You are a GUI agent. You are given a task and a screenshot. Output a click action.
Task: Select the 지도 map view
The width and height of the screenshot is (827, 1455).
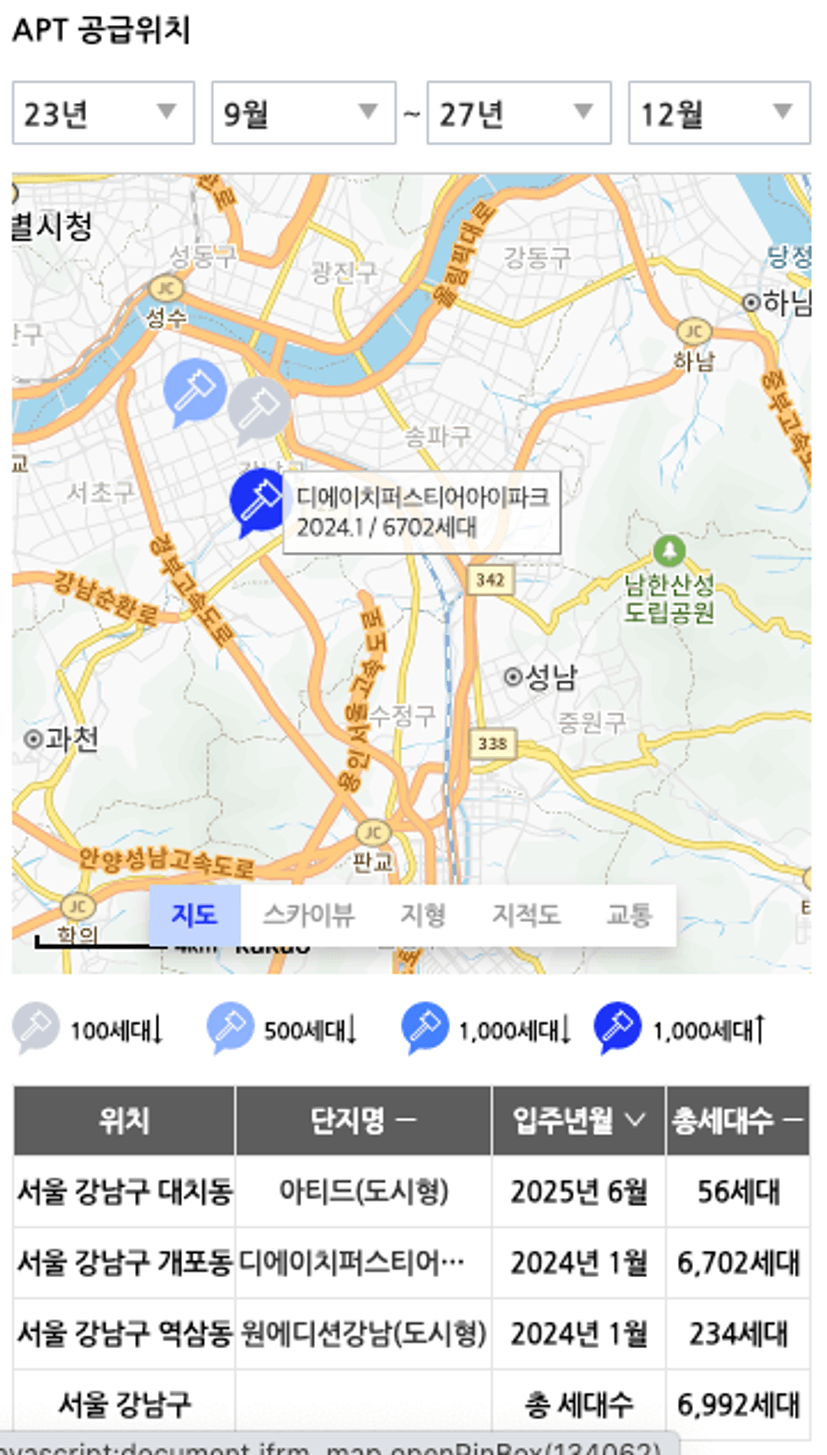pyautogui.click(x=195, y=915)
